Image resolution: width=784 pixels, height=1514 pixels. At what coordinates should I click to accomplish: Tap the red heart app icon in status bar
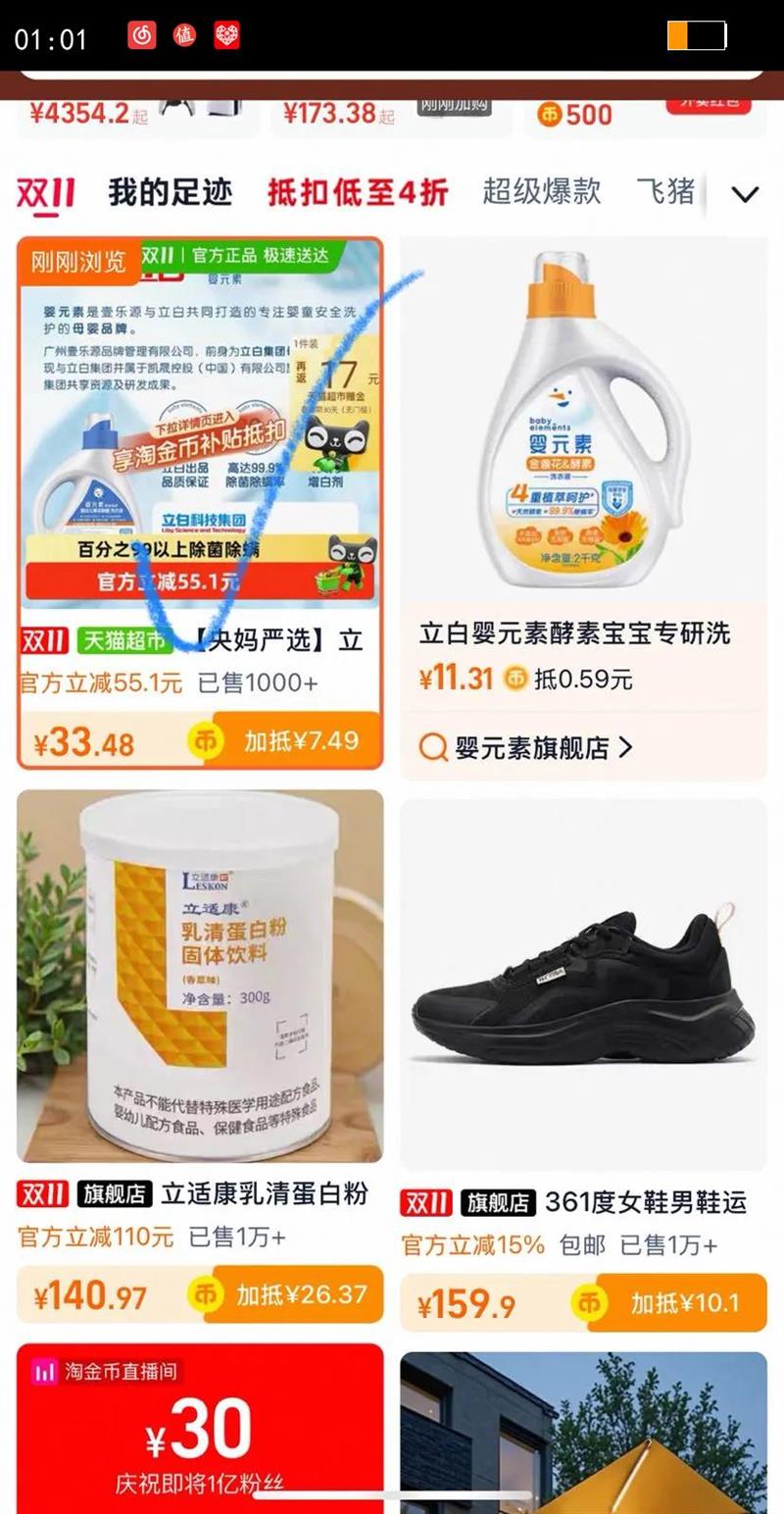(226, 32)
